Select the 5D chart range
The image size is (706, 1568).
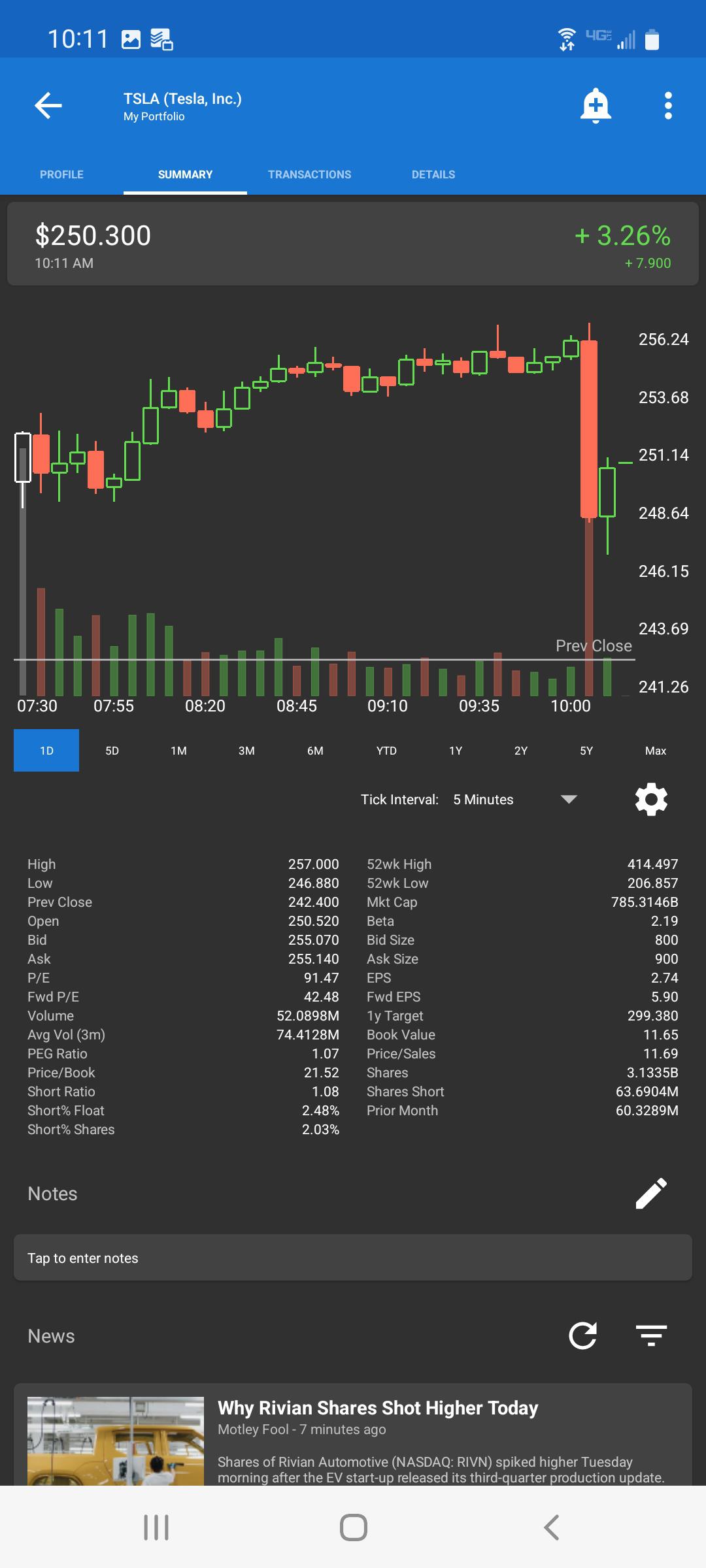[111, 750]
